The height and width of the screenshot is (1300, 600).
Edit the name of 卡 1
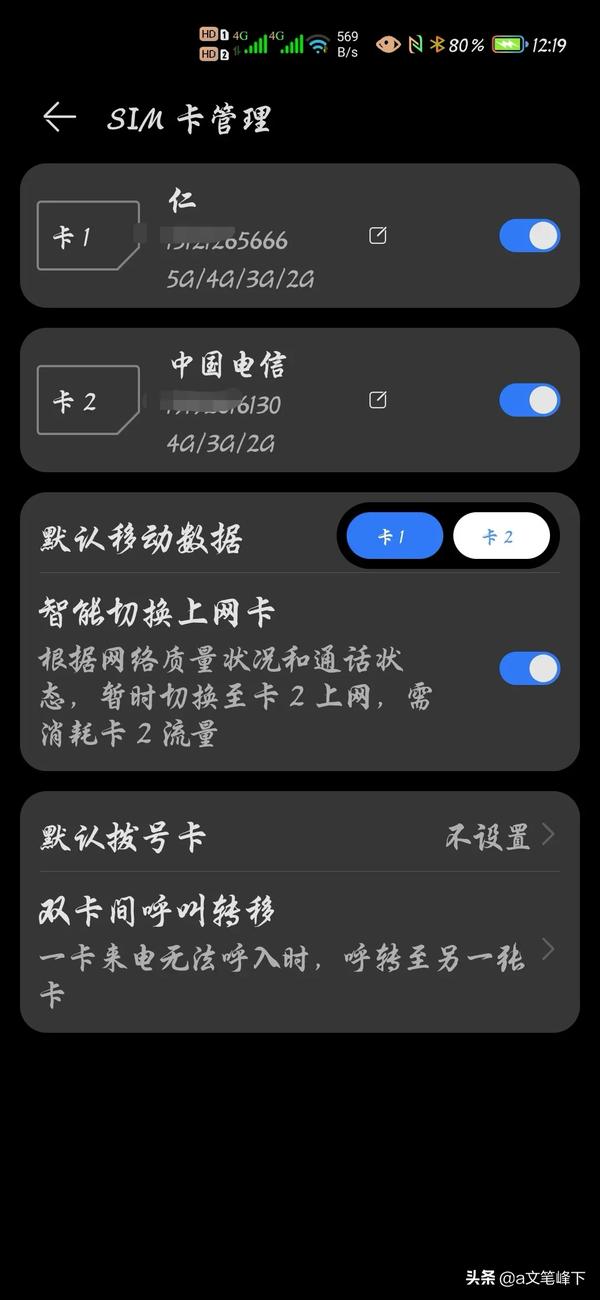(378, 236)
